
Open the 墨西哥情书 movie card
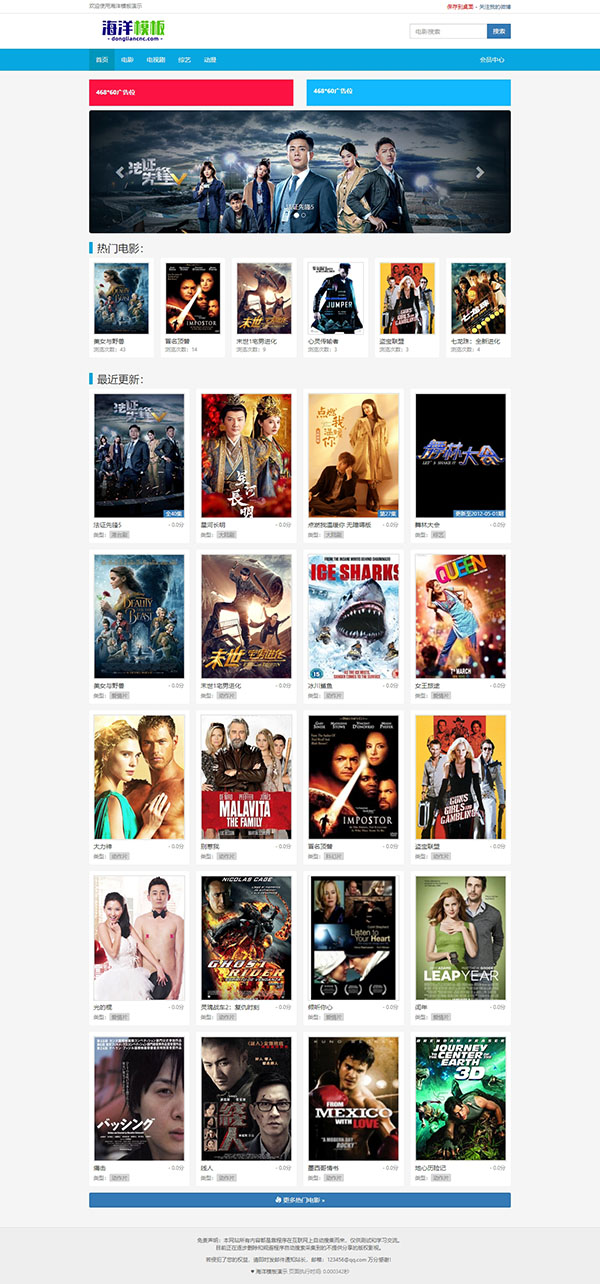click(353, 1098)
